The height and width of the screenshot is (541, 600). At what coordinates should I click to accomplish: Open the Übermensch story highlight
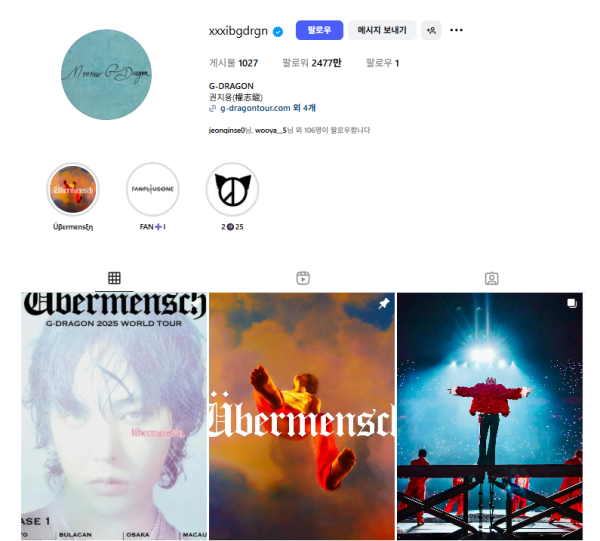(73, 189)
